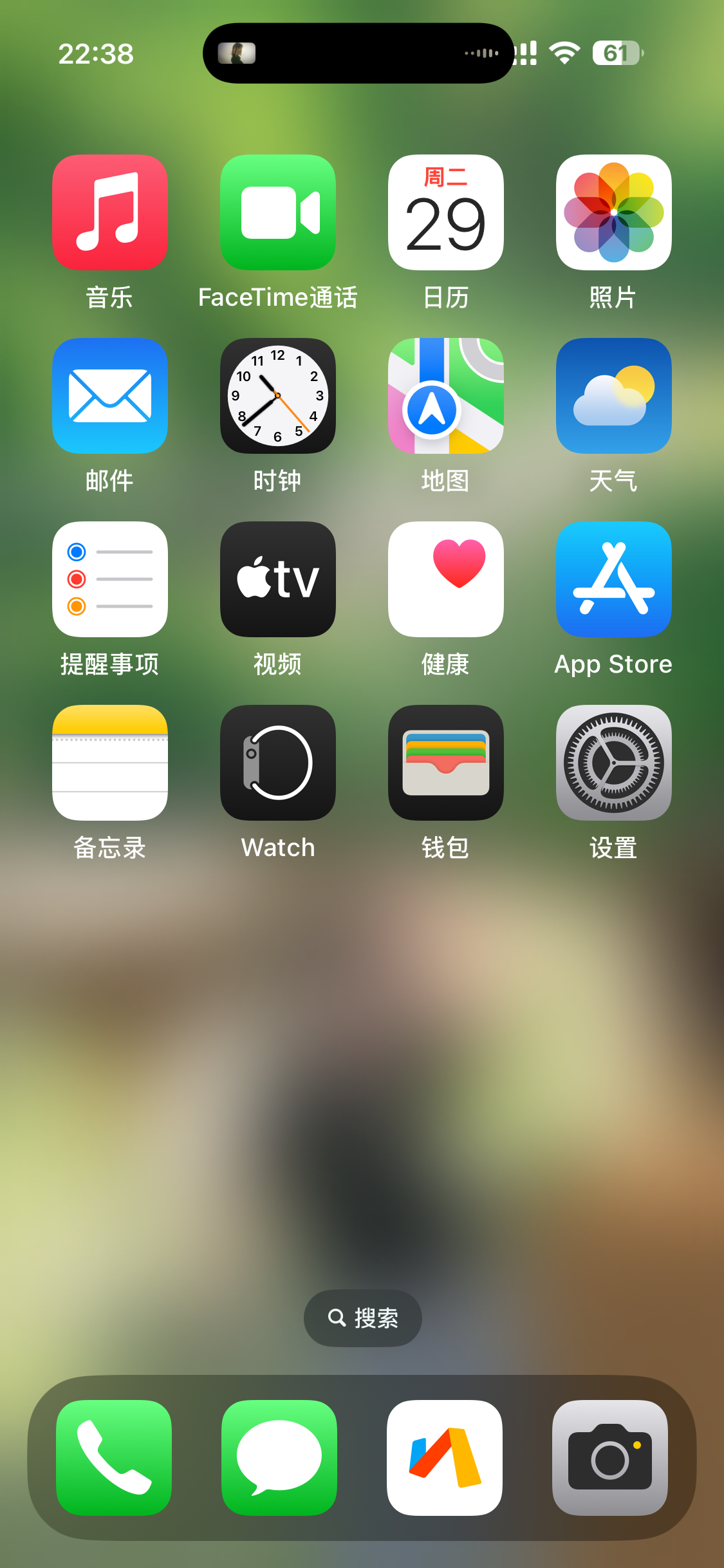Launch the Camera from the dock

pos(610,1458)
